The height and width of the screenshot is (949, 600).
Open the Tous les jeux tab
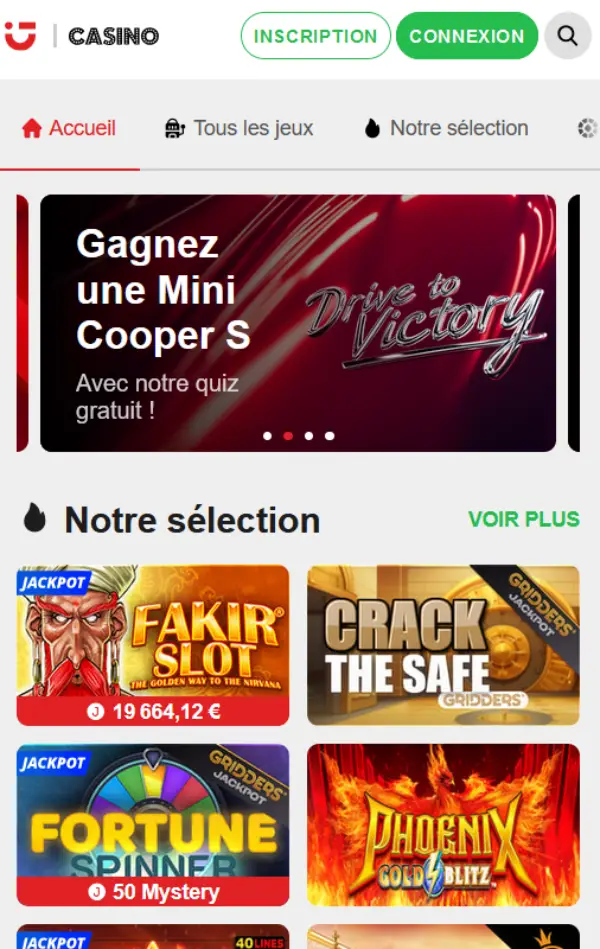[x=239, y=128]
